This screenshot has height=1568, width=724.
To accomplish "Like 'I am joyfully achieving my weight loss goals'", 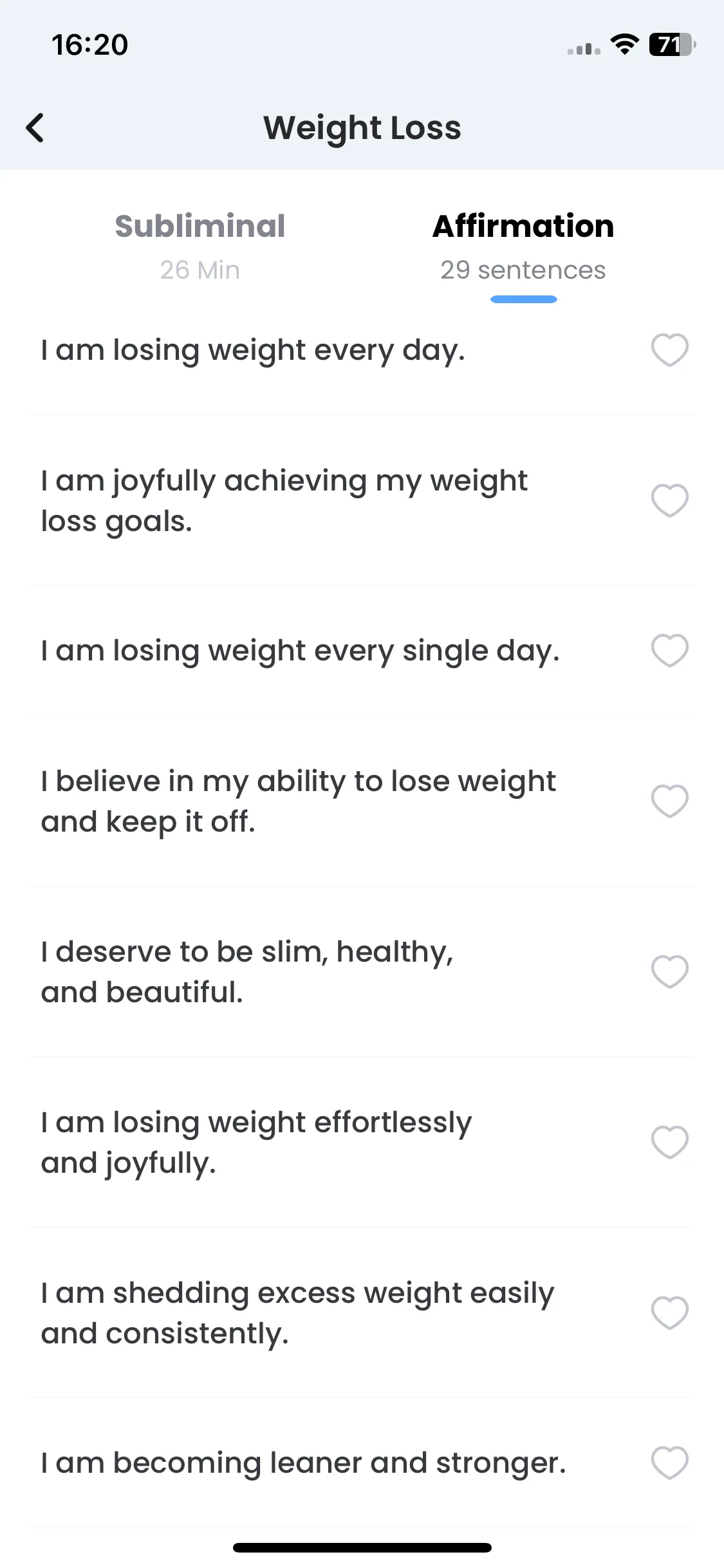I will (669, 500).
